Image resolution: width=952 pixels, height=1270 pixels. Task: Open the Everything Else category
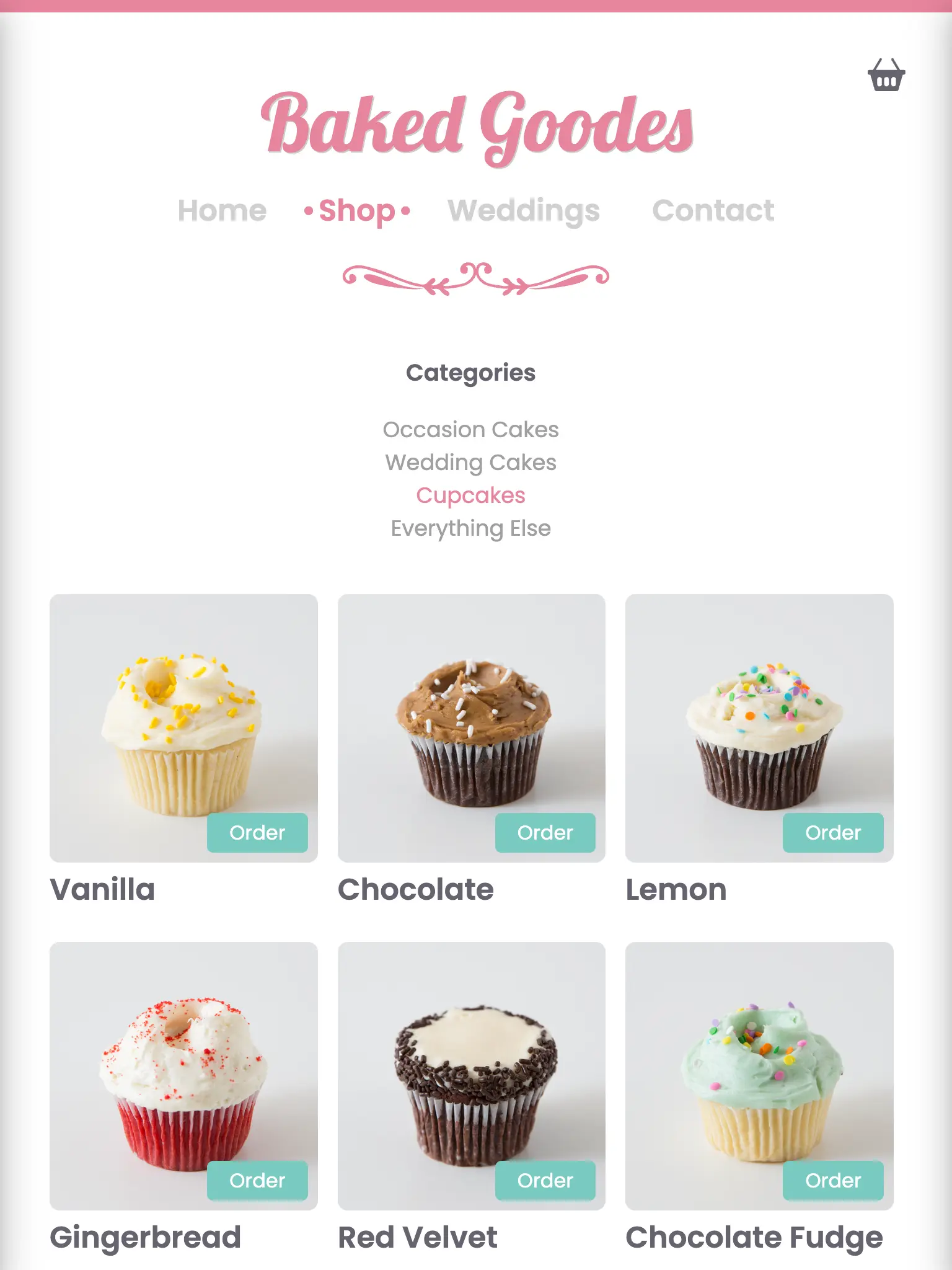tap(470, 528)
